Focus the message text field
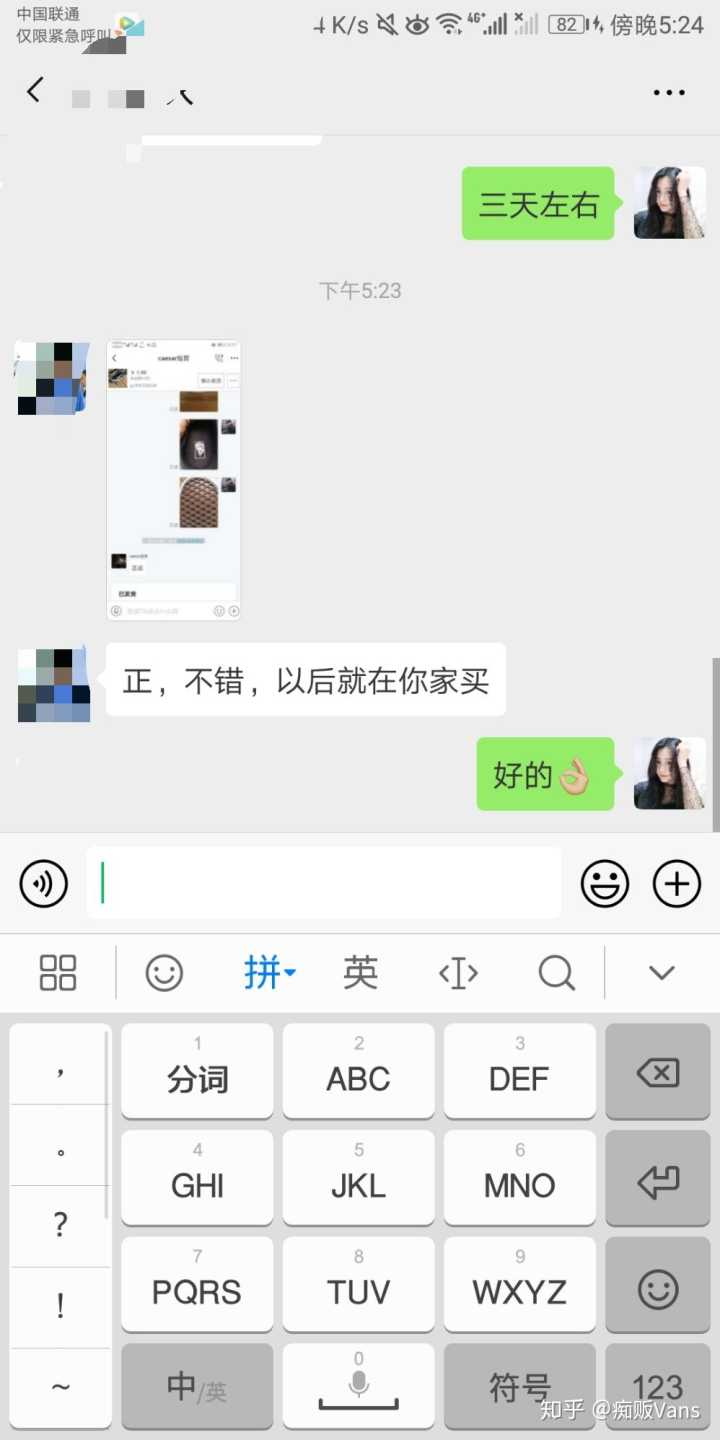Image resolution: width=720 pixels, height=1440 pixels. [324, 883]
